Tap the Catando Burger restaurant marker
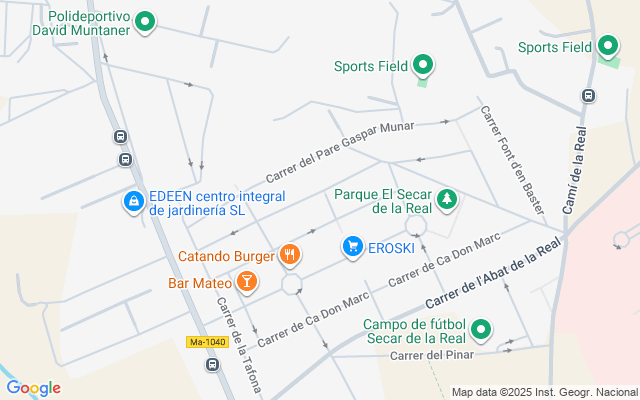Image resolution: width=640 pixels, height=400 pixels. 290,255
